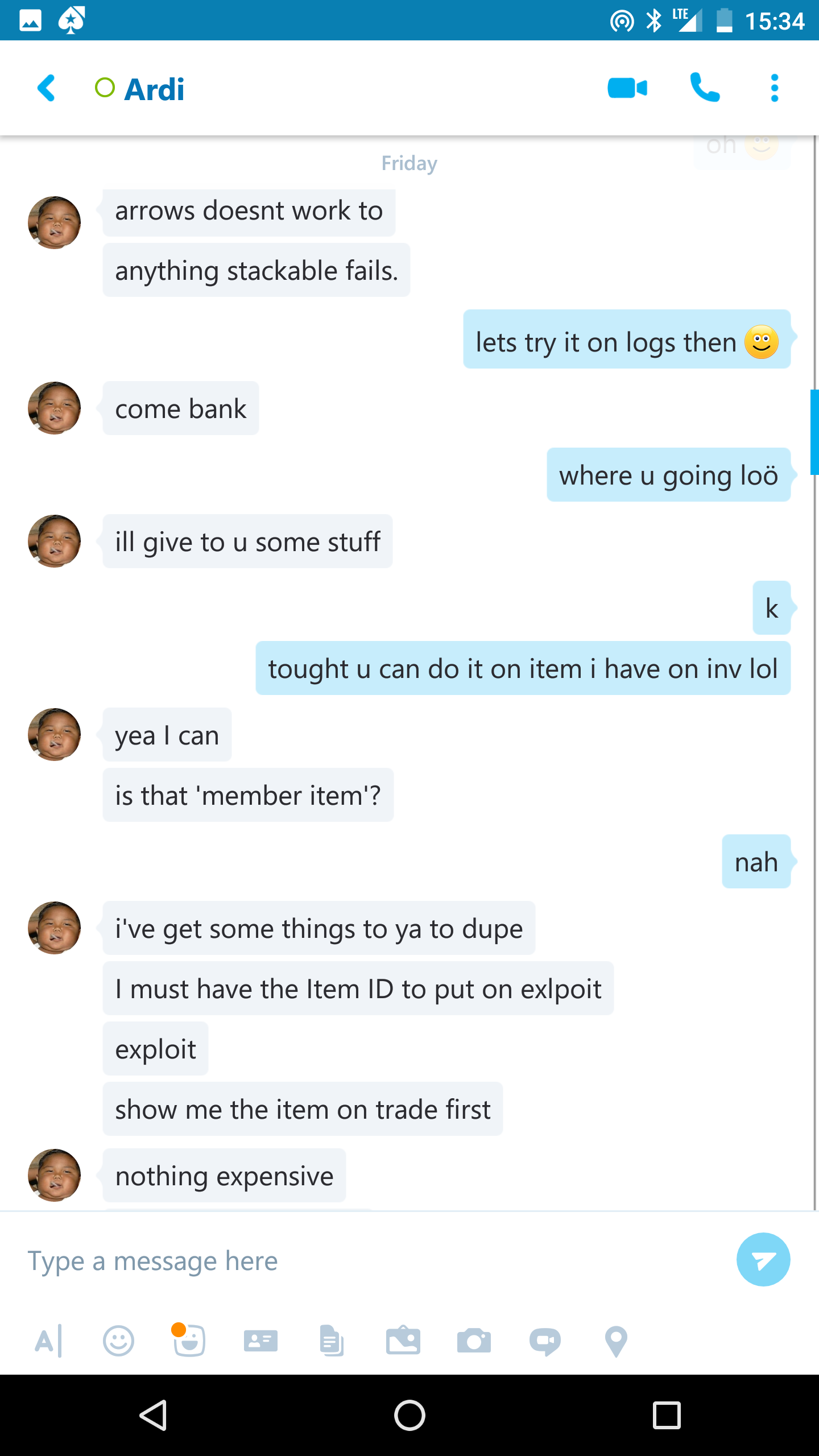Open Ardi's profile from the header name

pyautogui.click(x=154, y=89)
